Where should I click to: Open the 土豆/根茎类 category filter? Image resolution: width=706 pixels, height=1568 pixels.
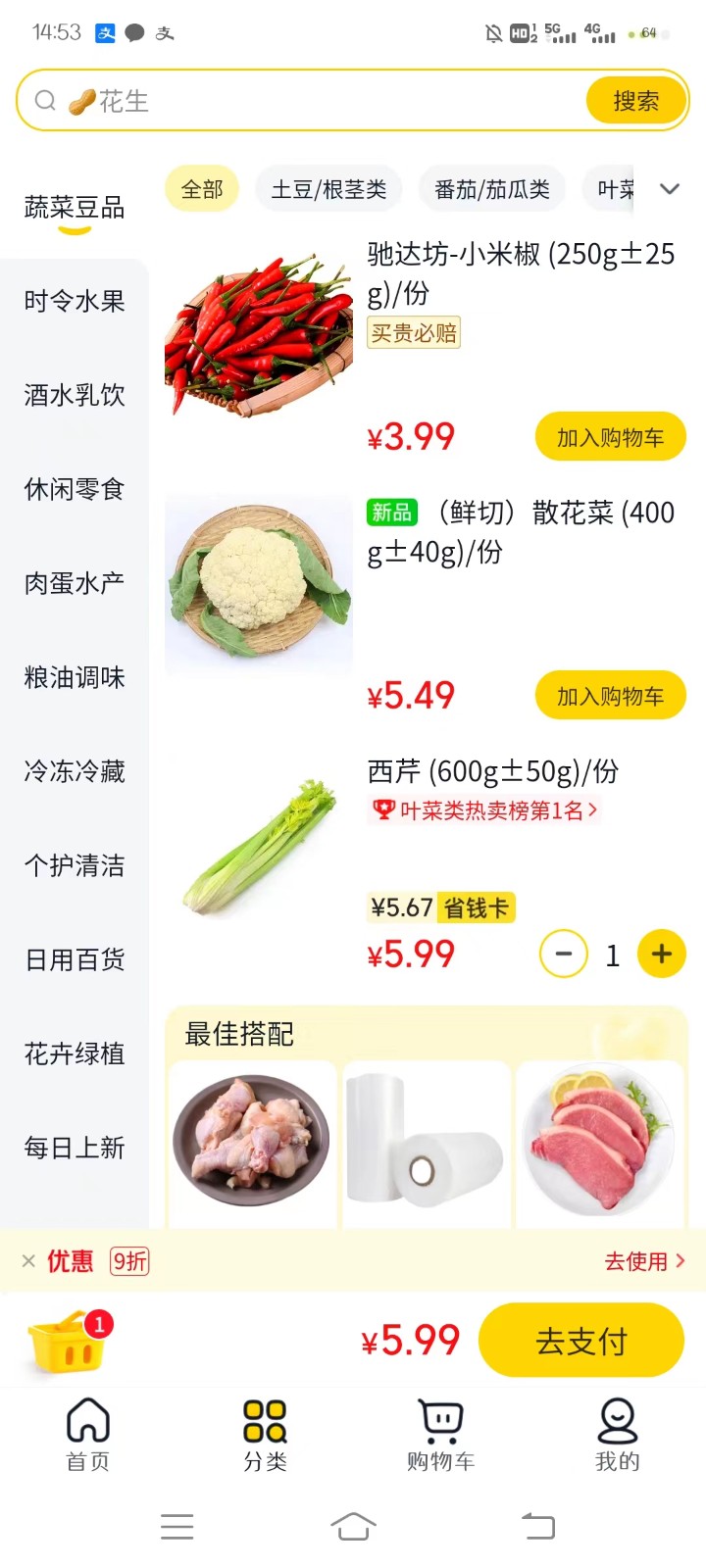[328, 189]
